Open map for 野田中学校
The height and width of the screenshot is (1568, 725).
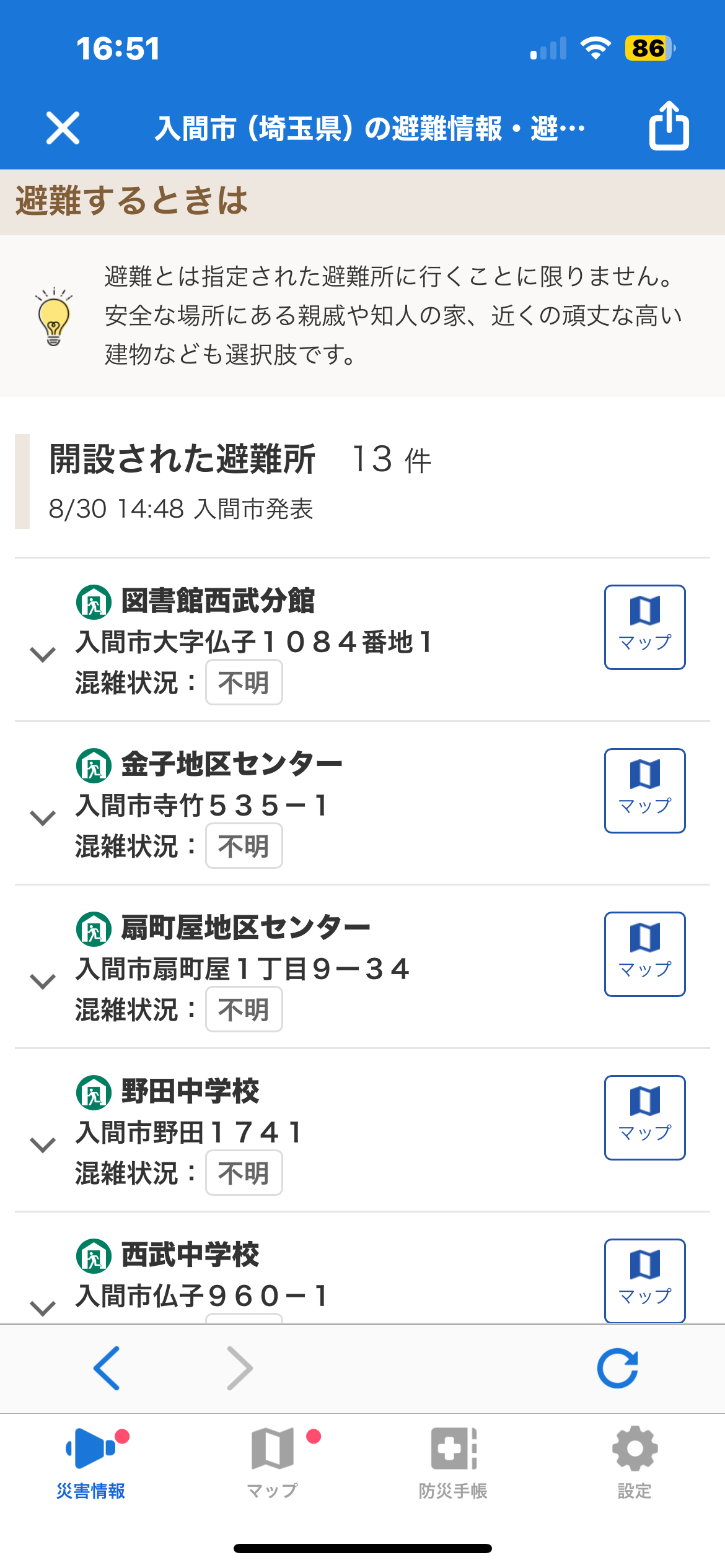[x=644, y=1117]
